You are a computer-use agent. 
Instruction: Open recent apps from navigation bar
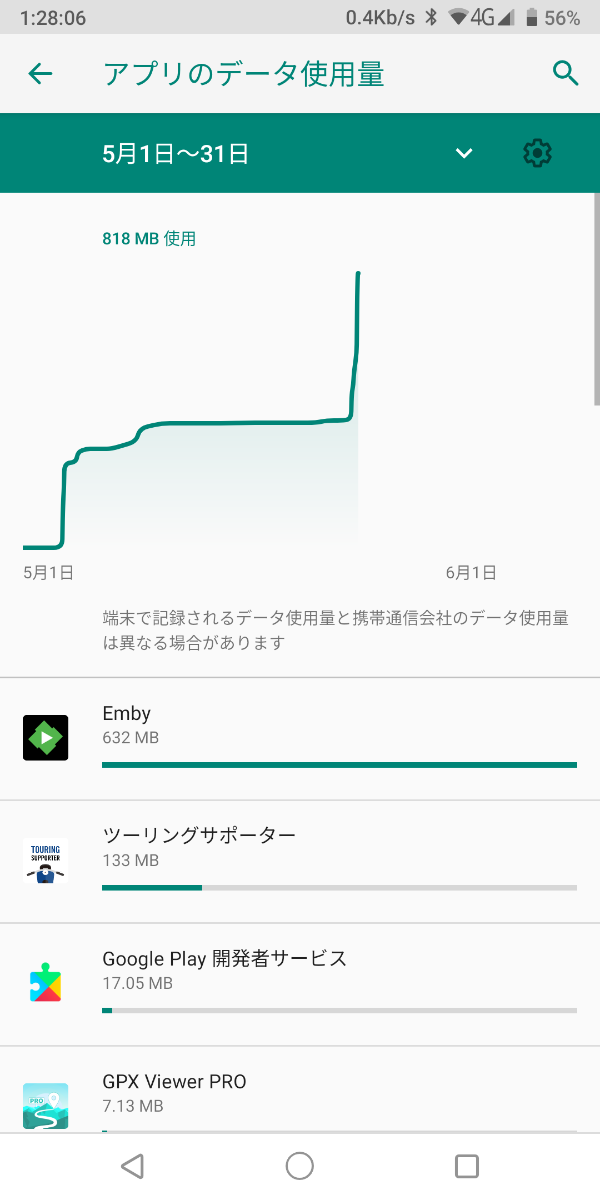click(x=467, y=1166)
